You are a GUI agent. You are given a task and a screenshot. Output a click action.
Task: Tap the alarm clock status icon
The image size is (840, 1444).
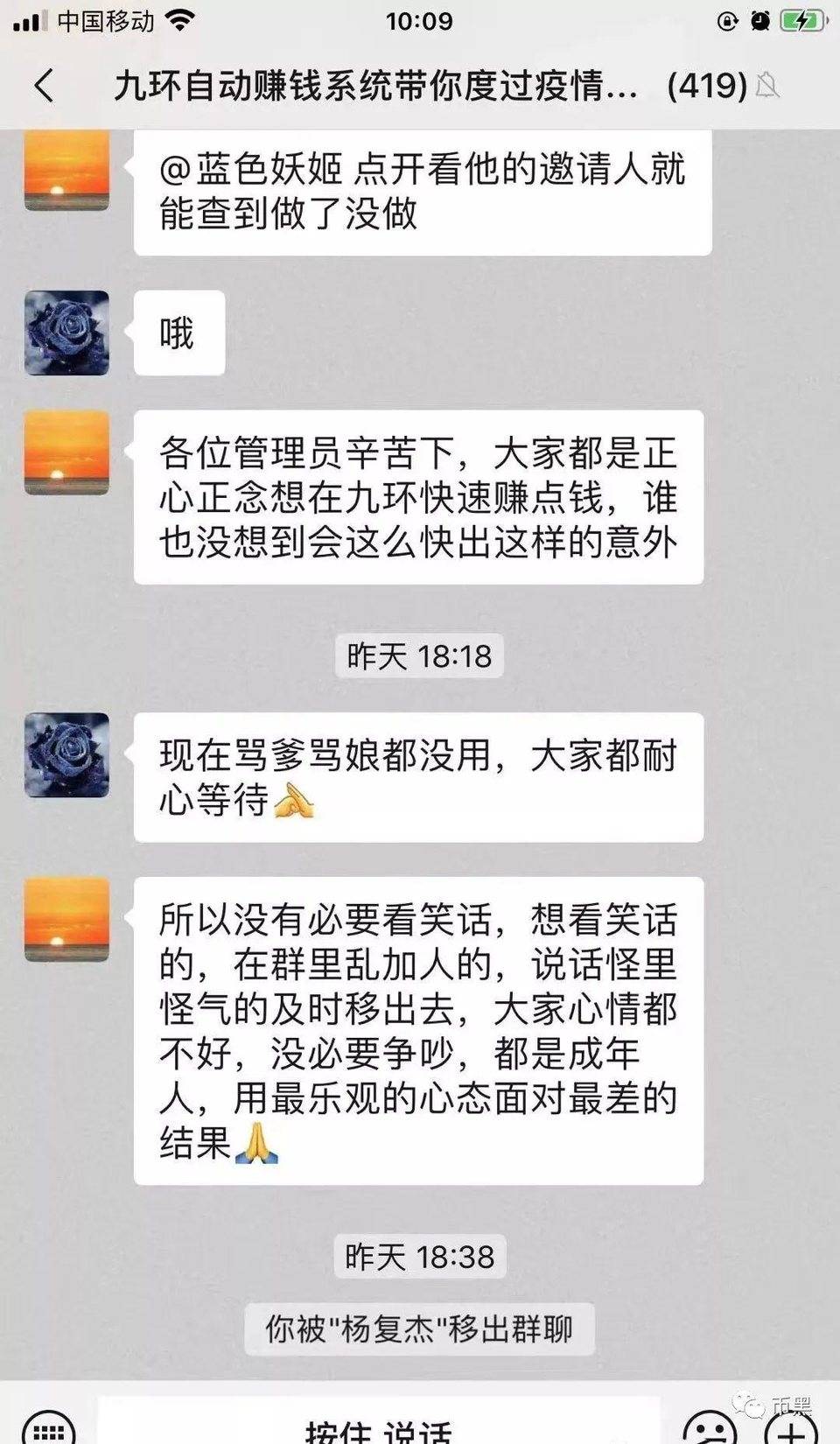pos(760,19)
